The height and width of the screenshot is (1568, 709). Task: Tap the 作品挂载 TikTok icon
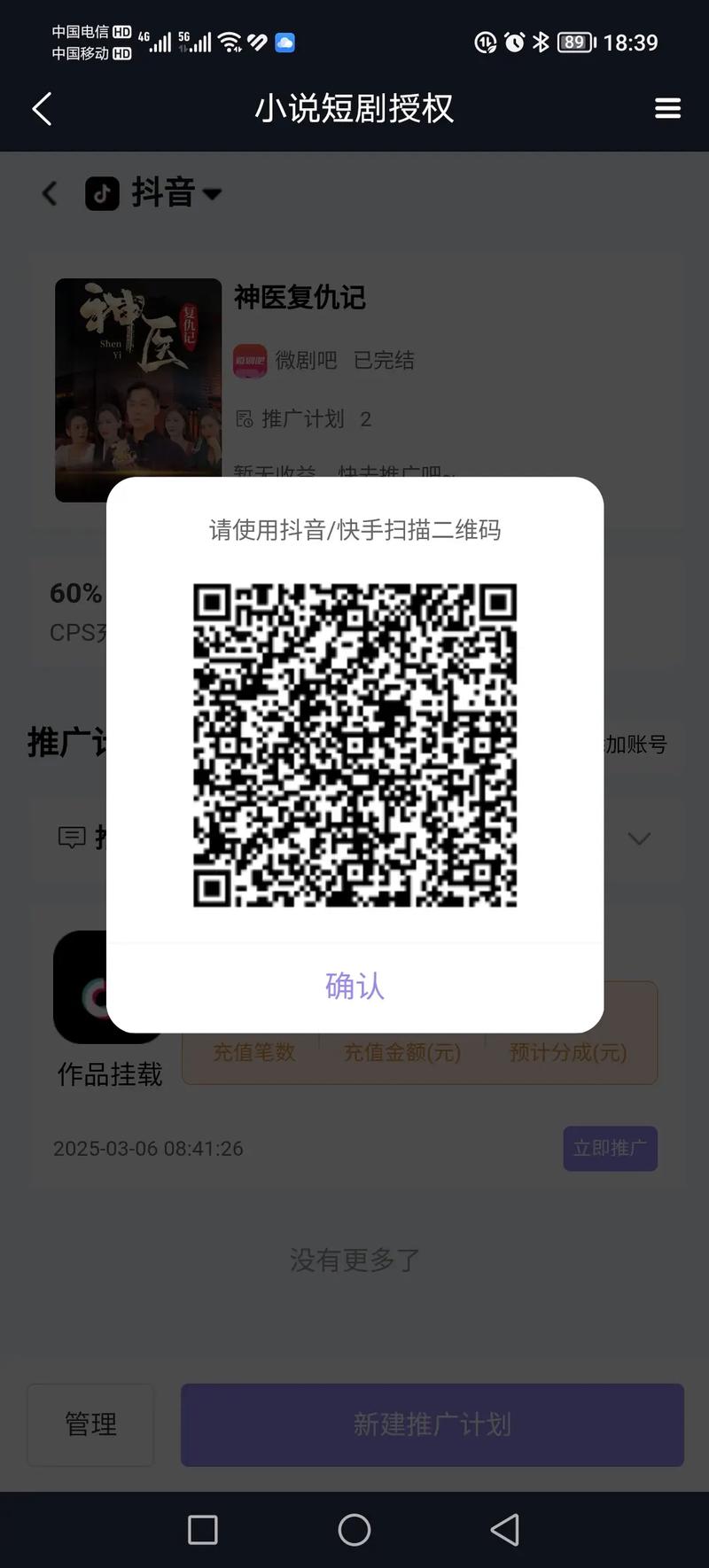click(x=107, y=987)
